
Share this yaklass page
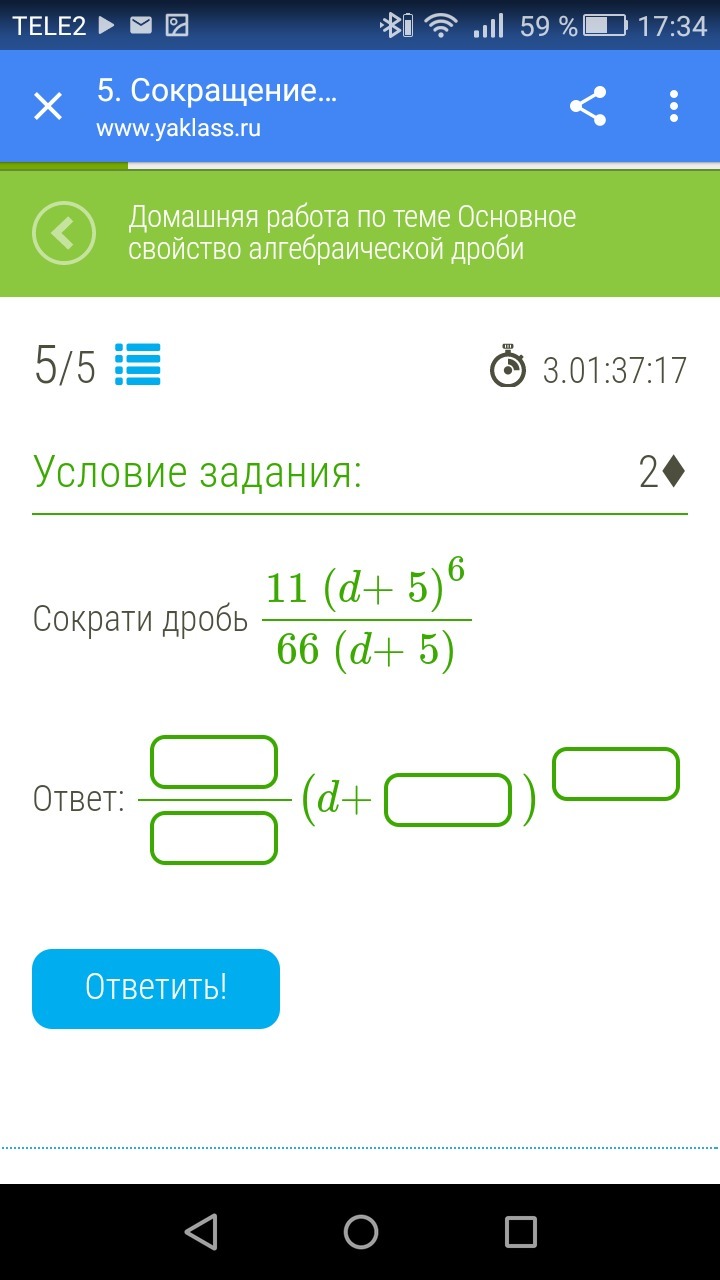588,106
